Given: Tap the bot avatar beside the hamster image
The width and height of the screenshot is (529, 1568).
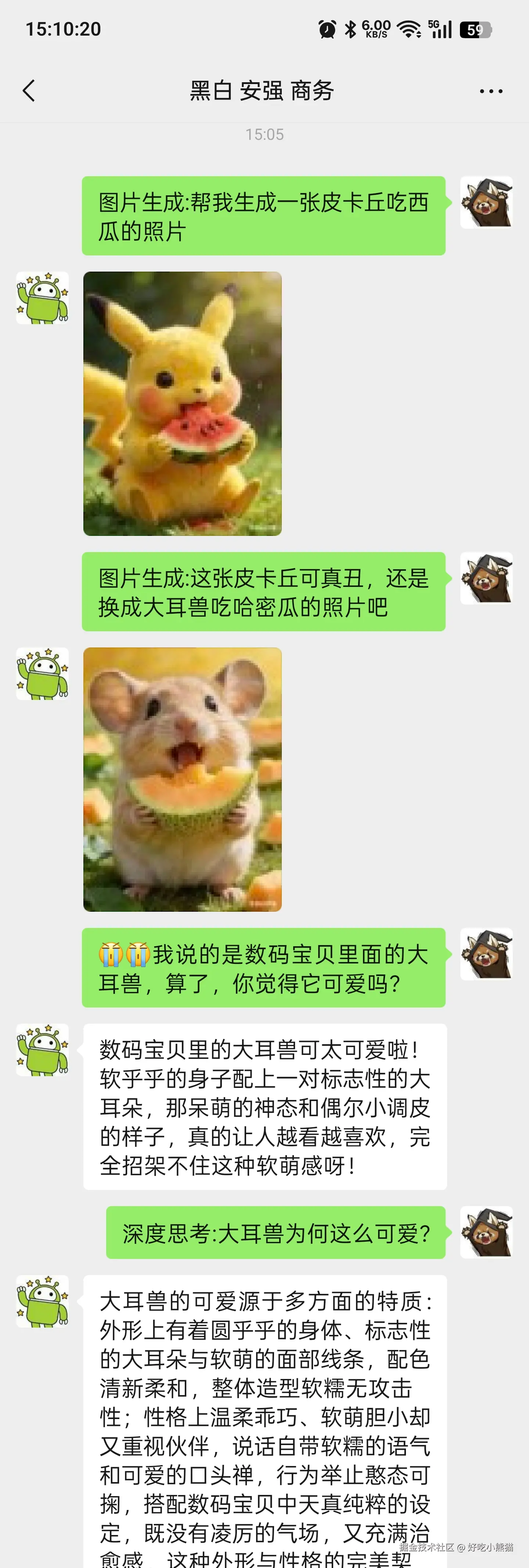Looking at the screenshot, I should tap(42, 674).
